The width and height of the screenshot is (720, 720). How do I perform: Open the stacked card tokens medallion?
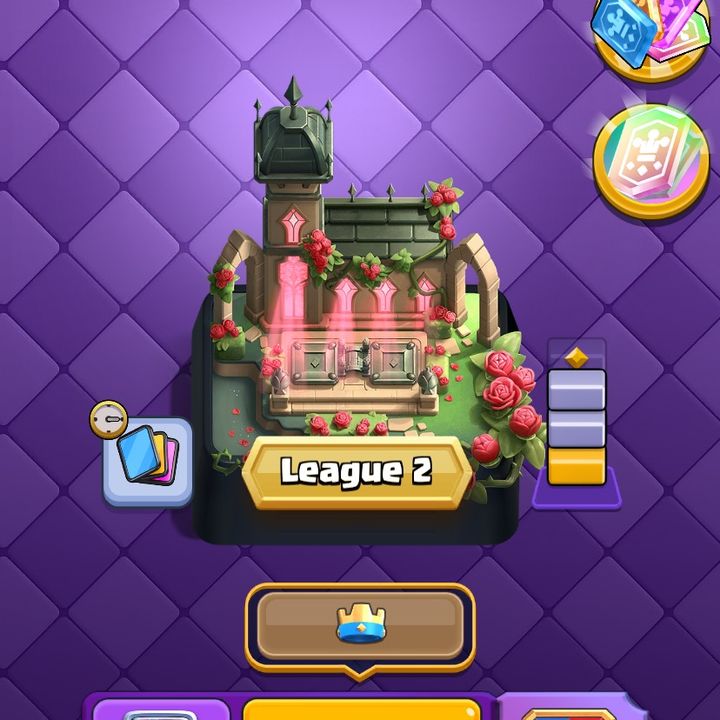(x=650, y=37)
